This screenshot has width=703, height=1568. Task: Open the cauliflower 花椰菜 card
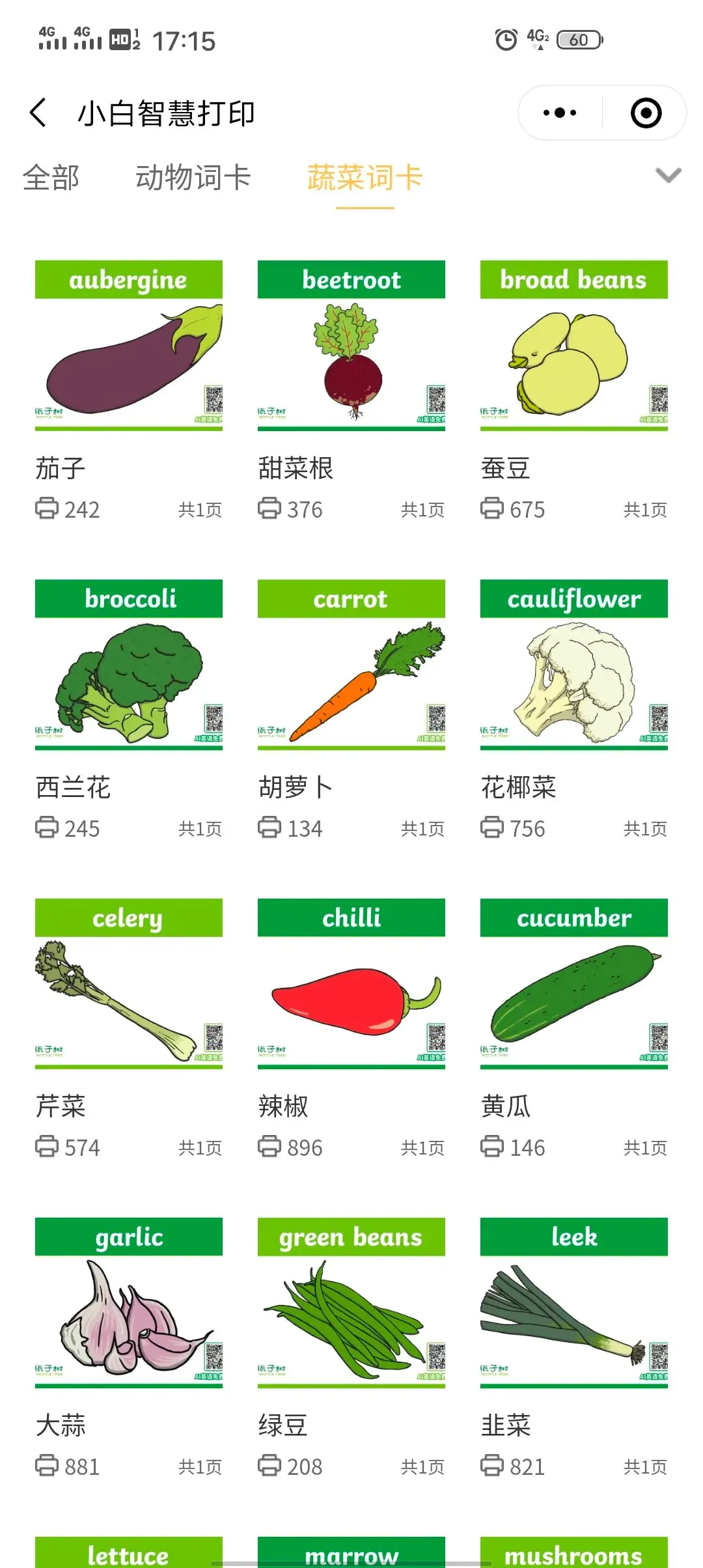pos(574,665)
